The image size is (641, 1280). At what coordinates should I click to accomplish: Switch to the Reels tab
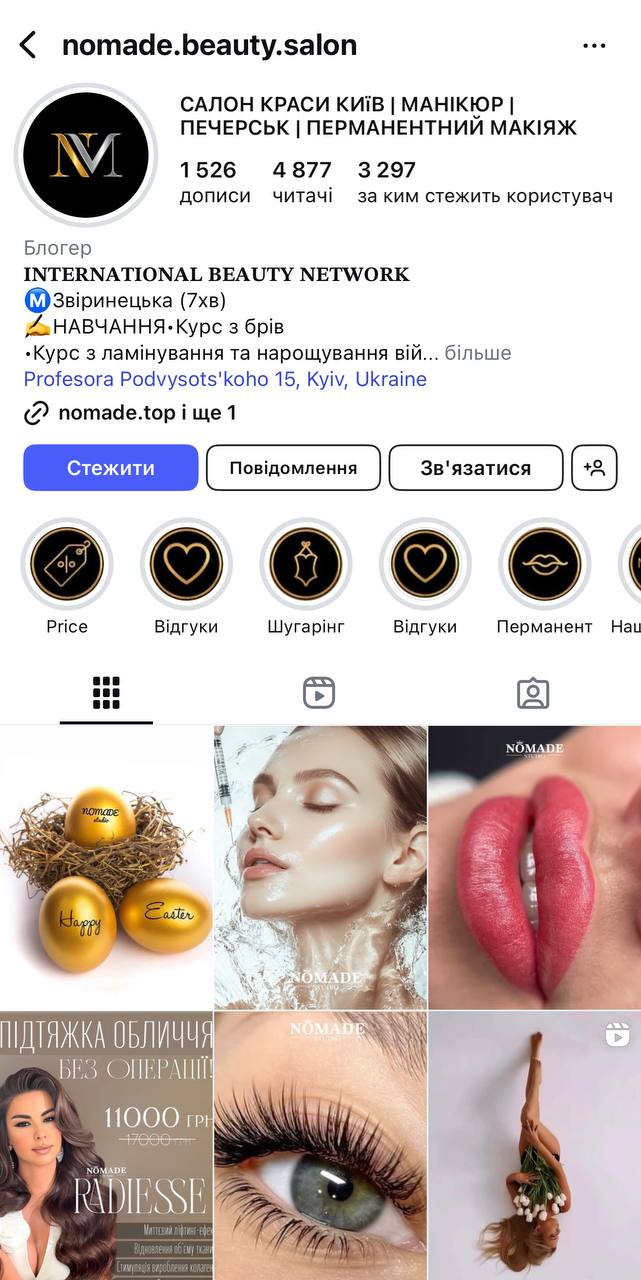[x=319, y=693]
